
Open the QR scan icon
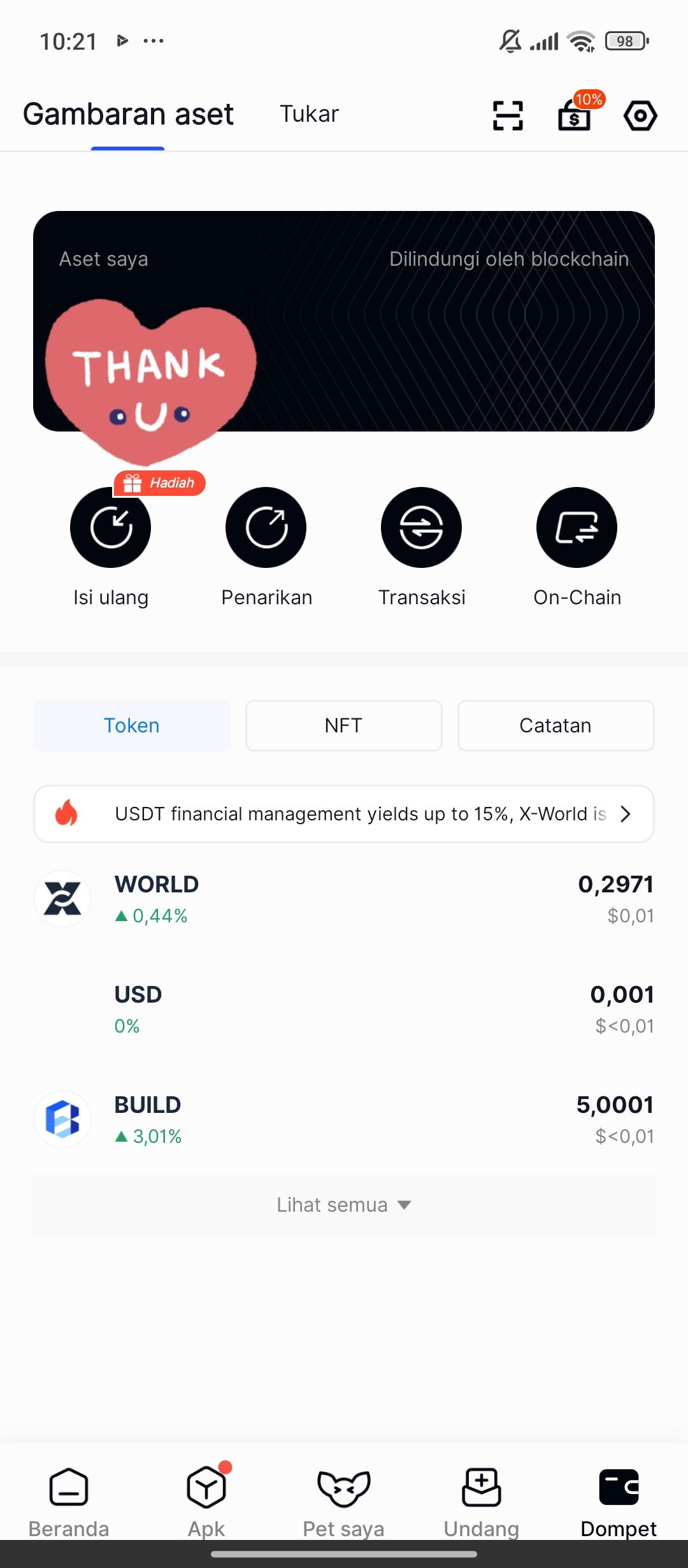pyautogui.click(x=508, y=115)
